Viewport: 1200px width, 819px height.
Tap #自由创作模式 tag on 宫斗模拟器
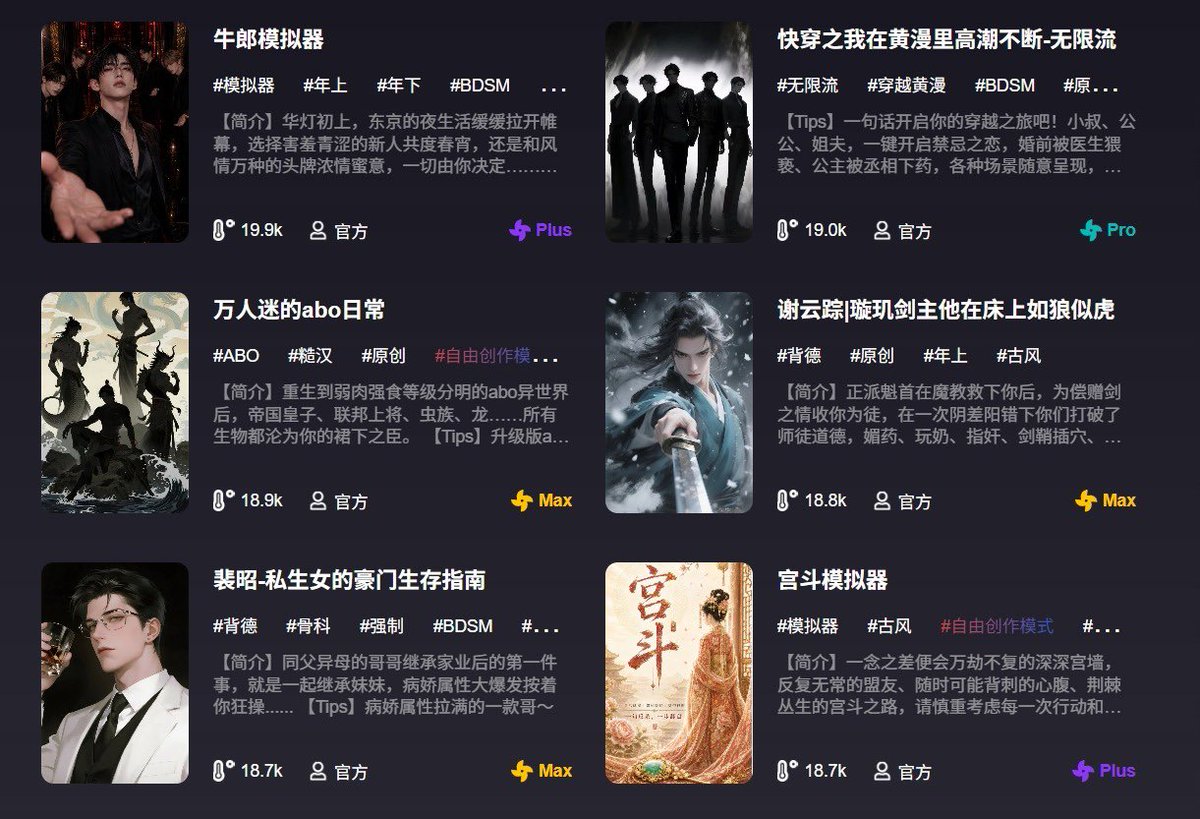pyautogui.click(x=996, y=627)
